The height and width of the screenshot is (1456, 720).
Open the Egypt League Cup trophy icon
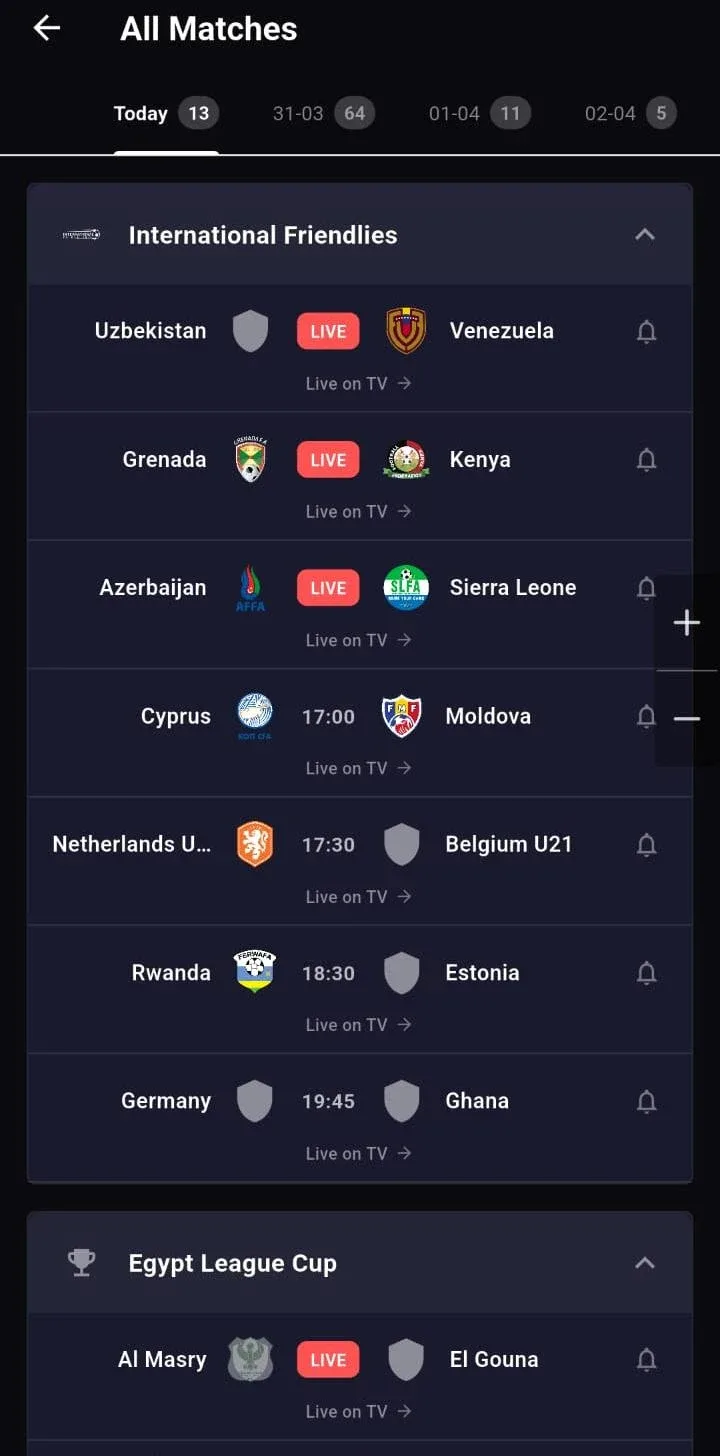pos(80,1262)
